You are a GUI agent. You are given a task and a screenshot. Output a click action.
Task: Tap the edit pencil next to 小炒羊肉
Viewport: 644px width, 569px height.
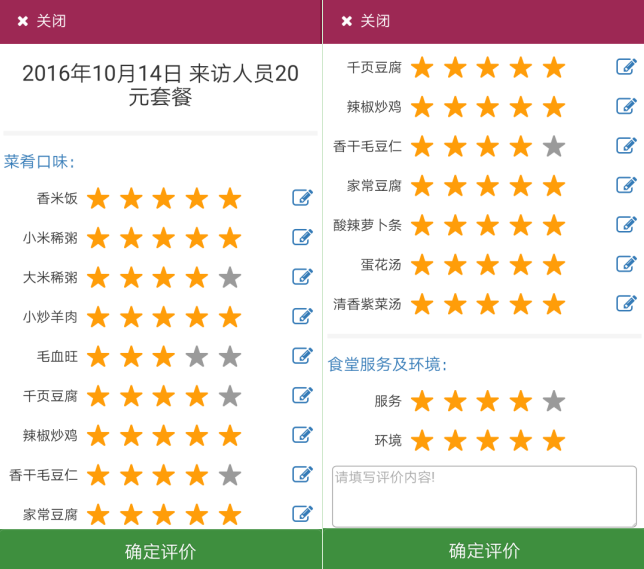point(302,317)
